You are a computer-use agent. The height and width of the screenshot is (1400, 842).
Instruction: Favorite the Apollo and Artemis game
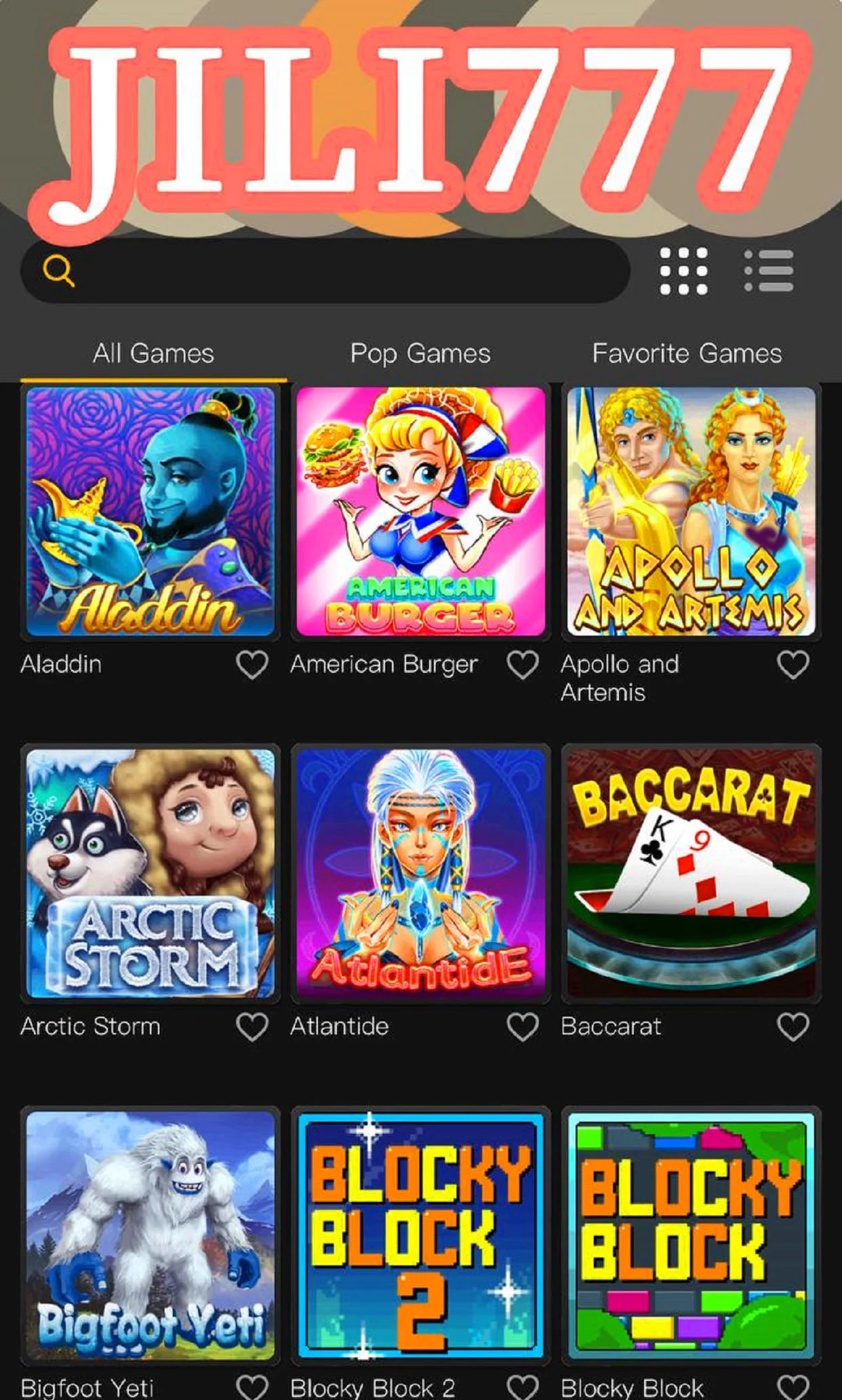(790, 665)
